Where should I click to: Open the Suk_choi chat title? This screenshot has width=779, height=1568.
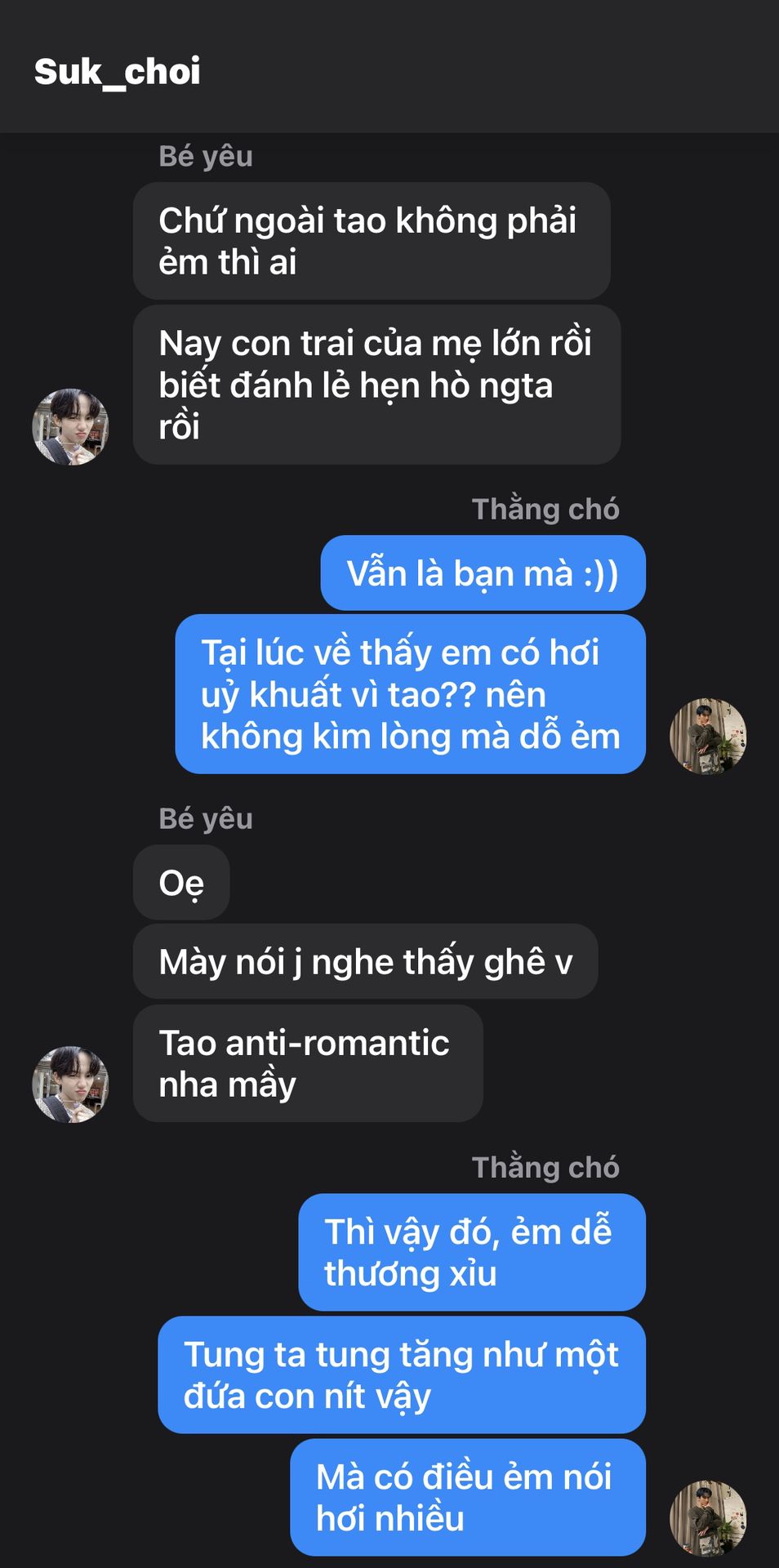point(118,72)
